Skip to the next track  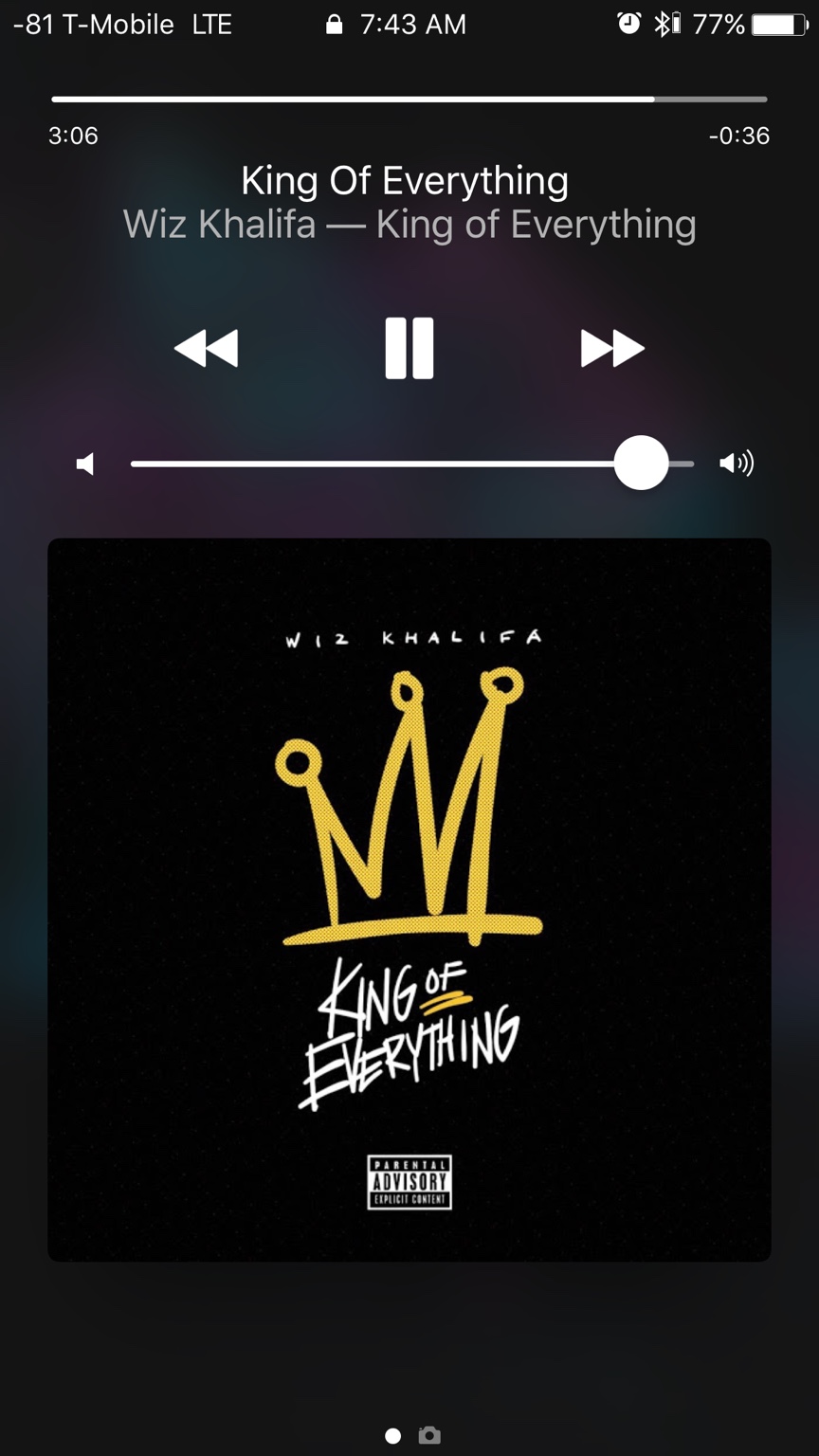(611, 349)
